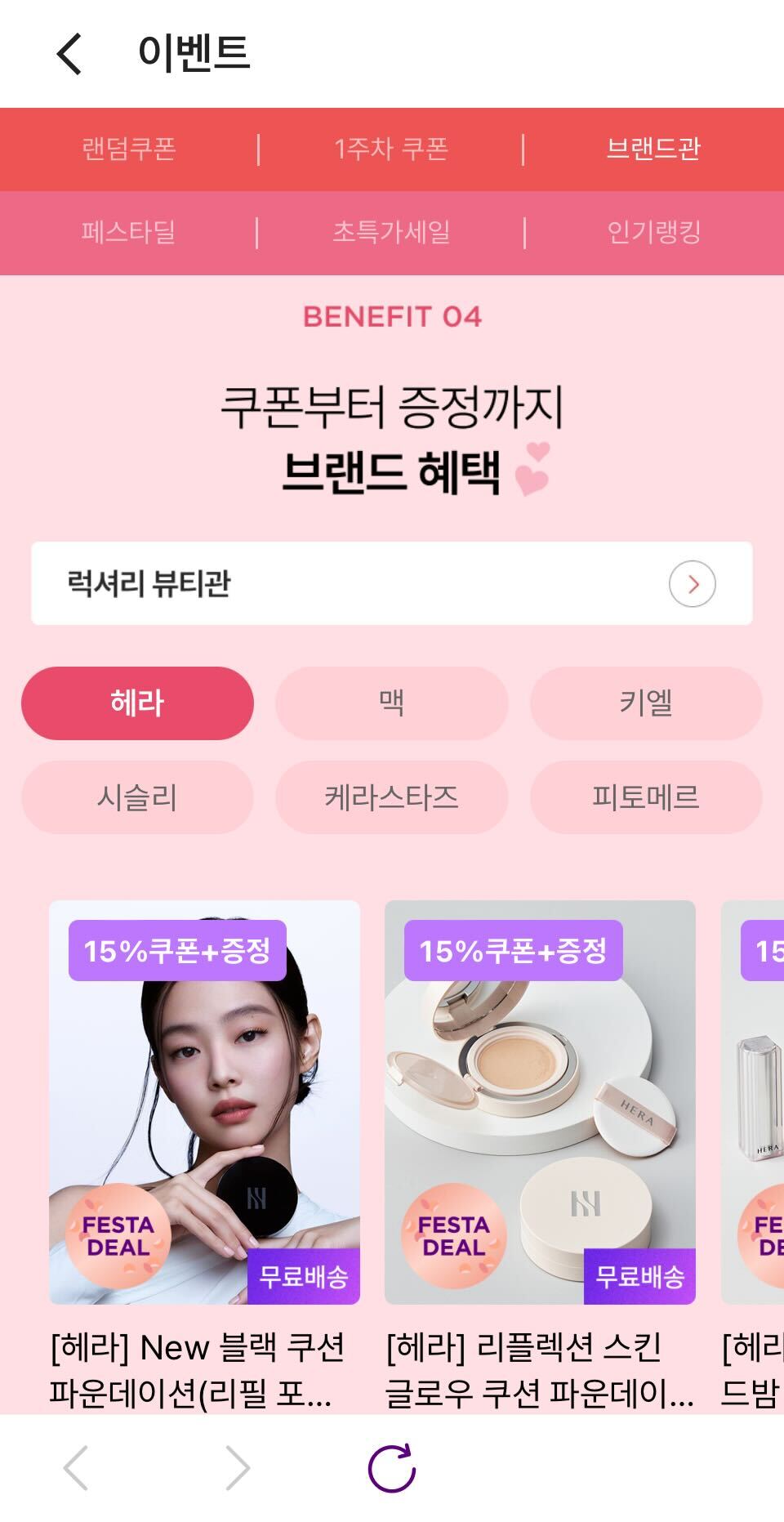Tap the 케라스타즈 brand chip
This screenshot has height=1522, width=784.
coord(391,797)
